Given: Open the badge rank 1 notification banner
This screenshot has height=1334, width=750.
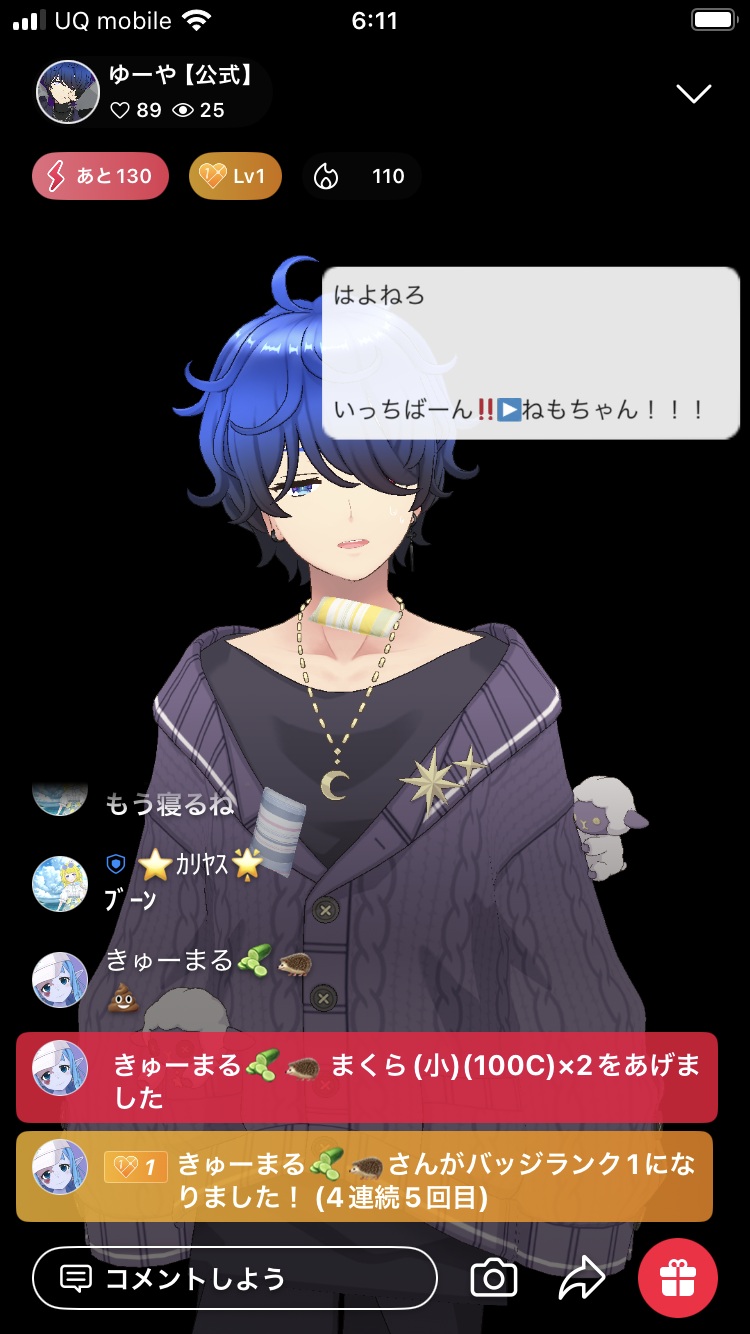Looking at the screenshot, I should point(366,1177).
